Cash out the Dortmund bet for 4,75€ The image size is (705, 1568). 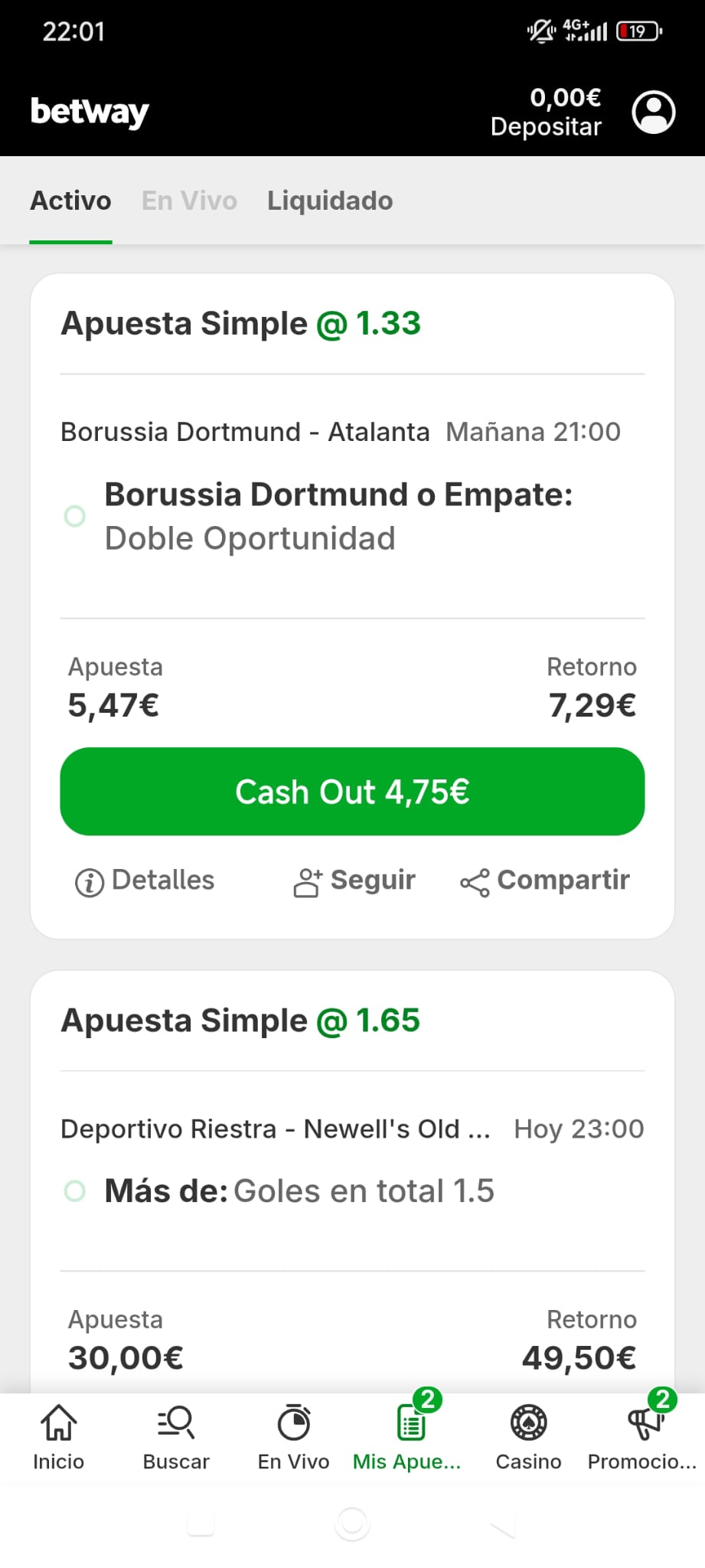352,792
